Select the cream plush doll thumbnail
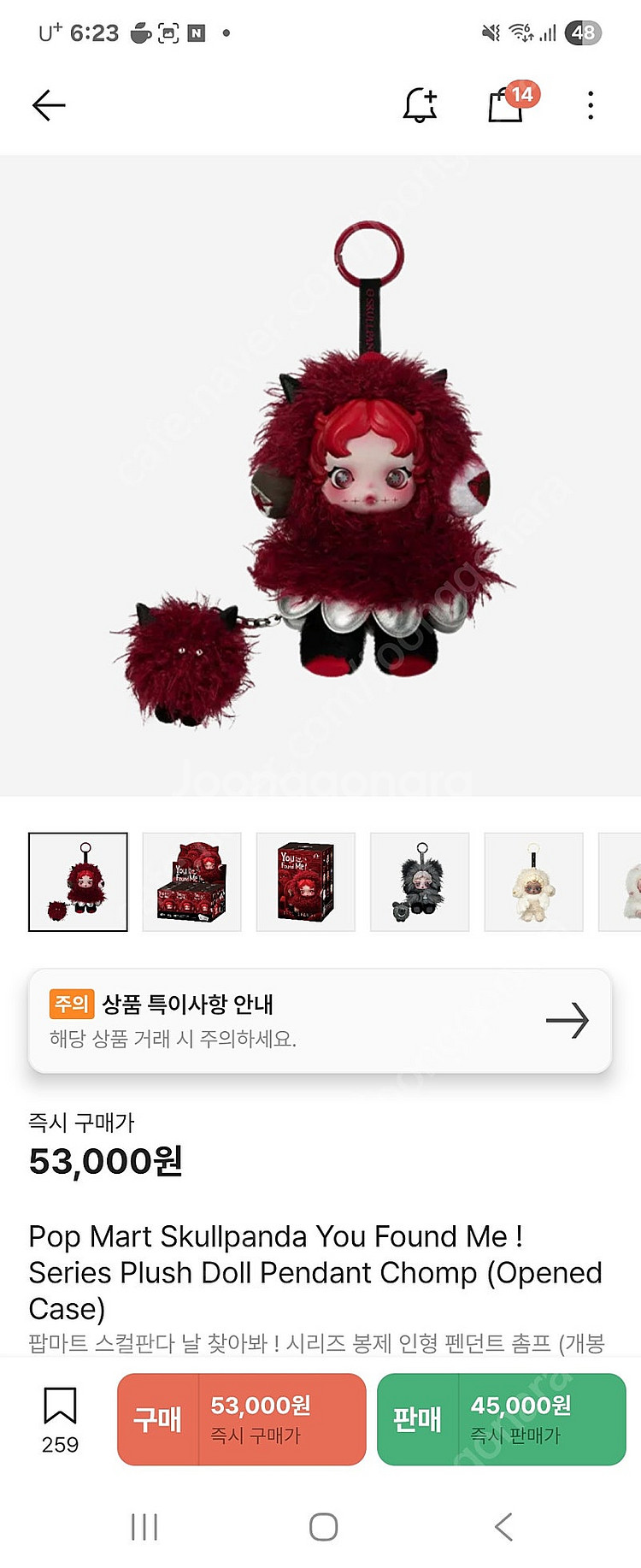Viewport: 641px width, 1568px height. [533, 881]
